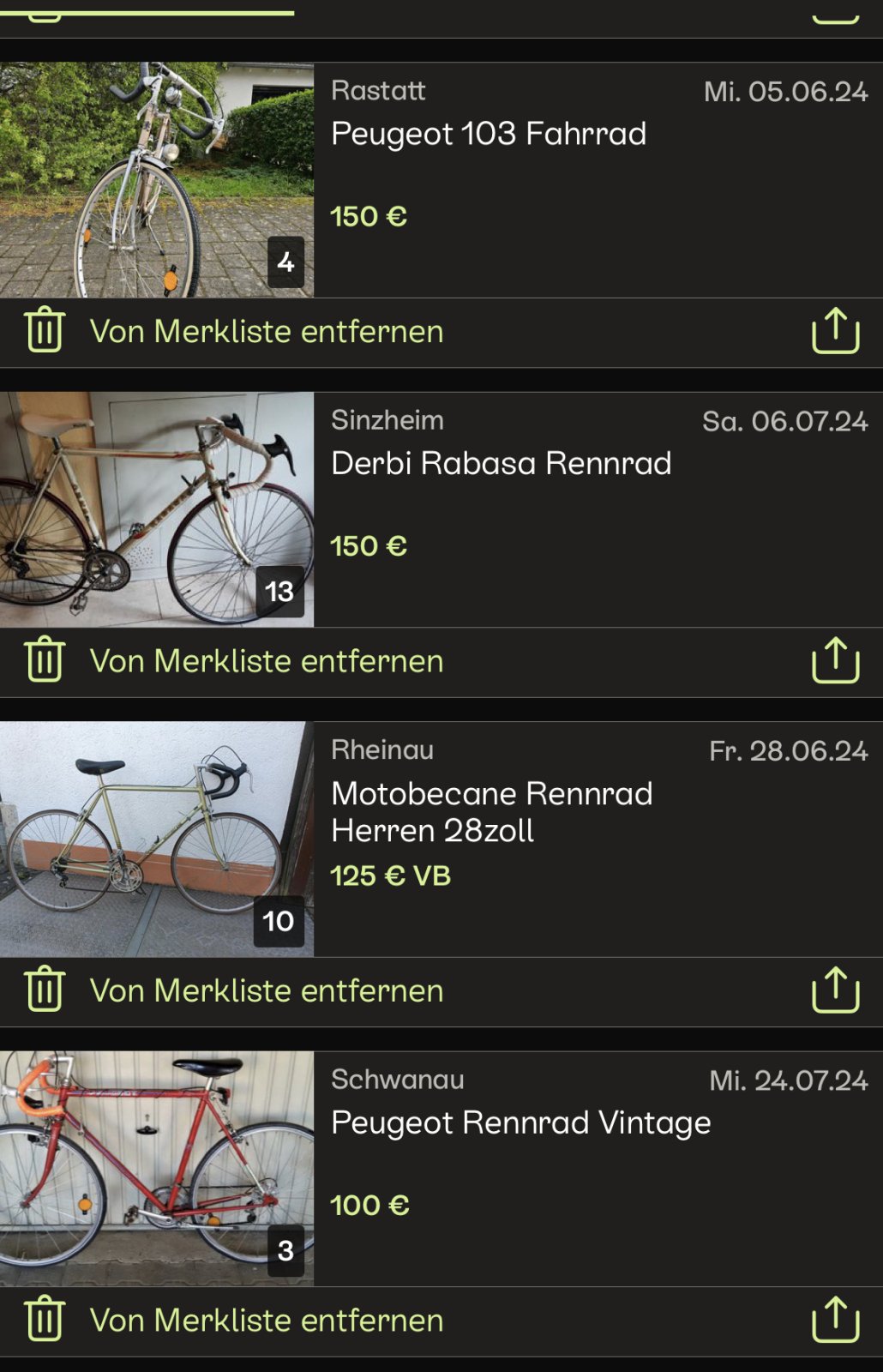The height and width of the screenshot is (1372, 883).
Task: Remove Peugeot Rennrad Vintage from Merkliste
Action: coord(233,1321)
